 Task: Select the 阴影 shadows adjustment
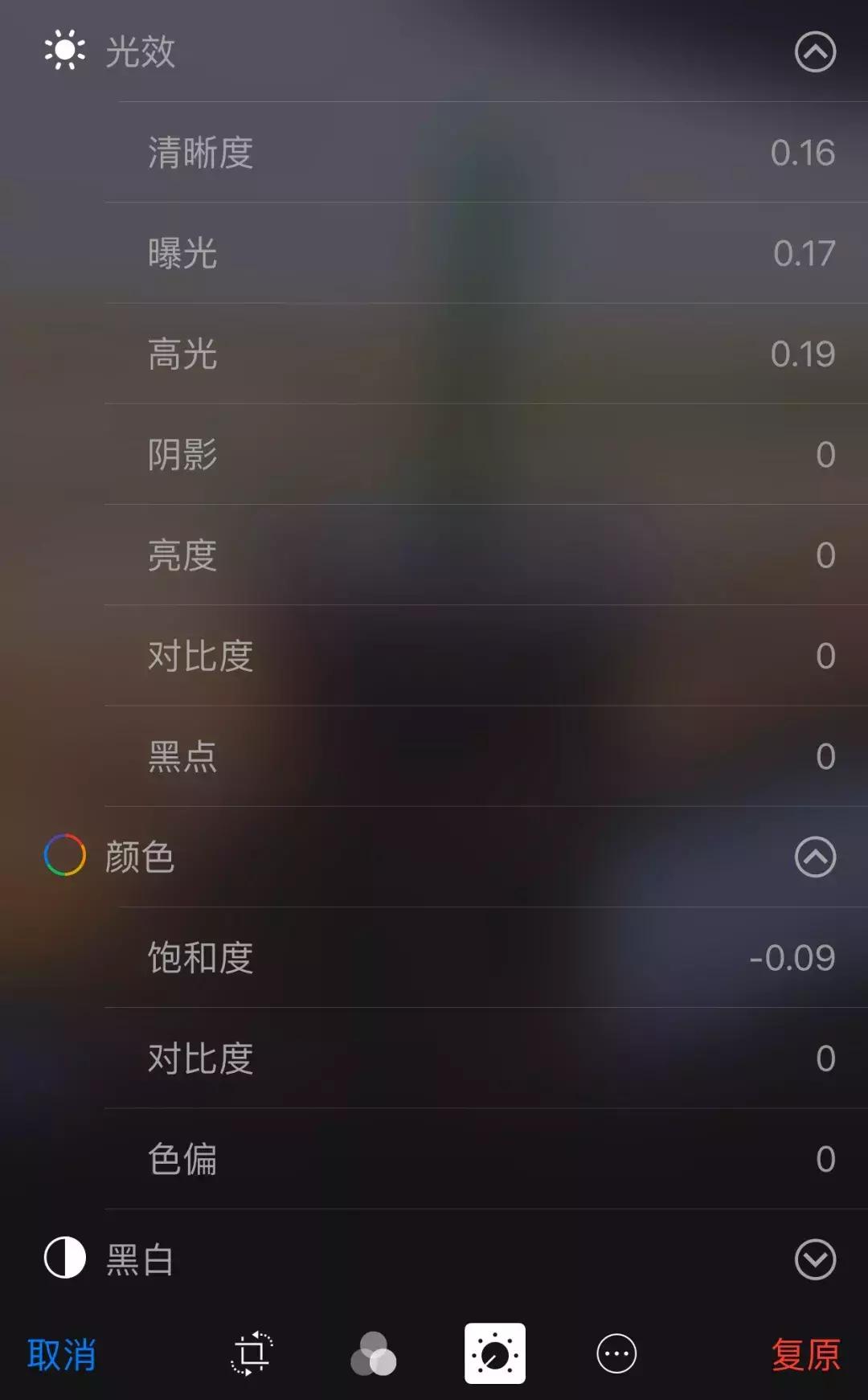(x=434, y=455)
